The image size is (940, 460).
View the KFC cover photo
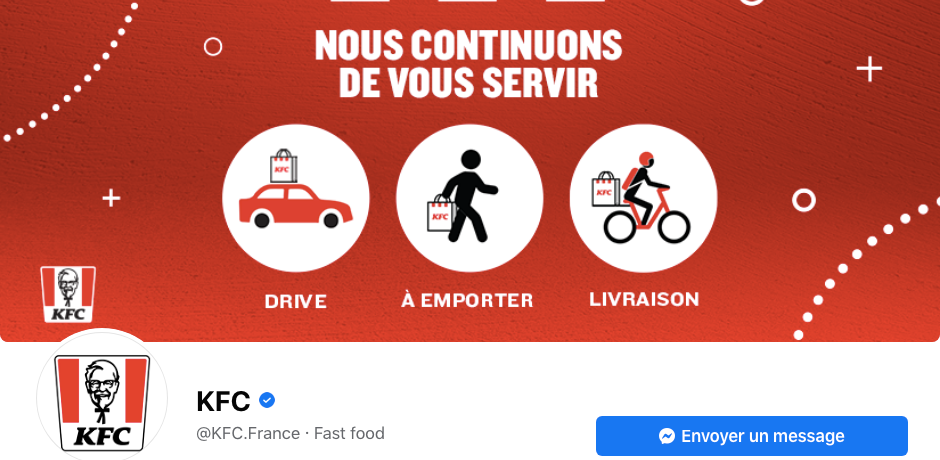click(x=470, y=170)
